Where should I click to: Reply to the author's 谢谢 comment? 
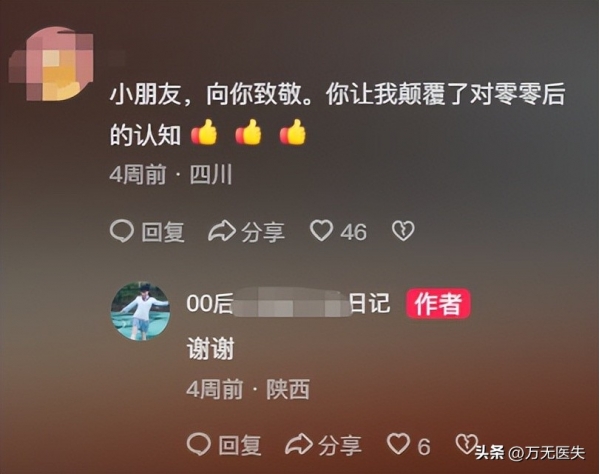click(x=224, y=444)
